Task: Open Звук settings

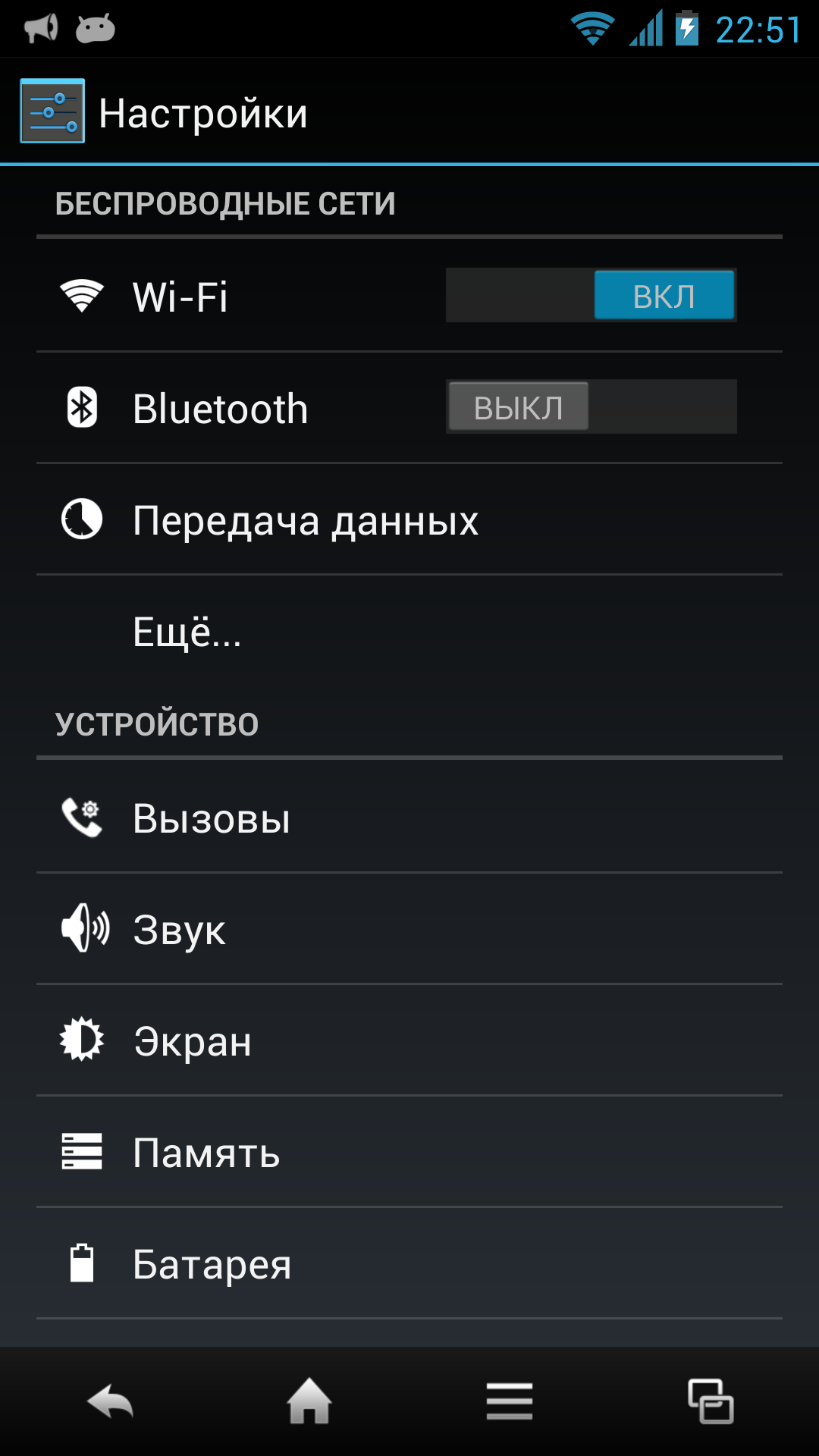Action: [x=180, y=930]
